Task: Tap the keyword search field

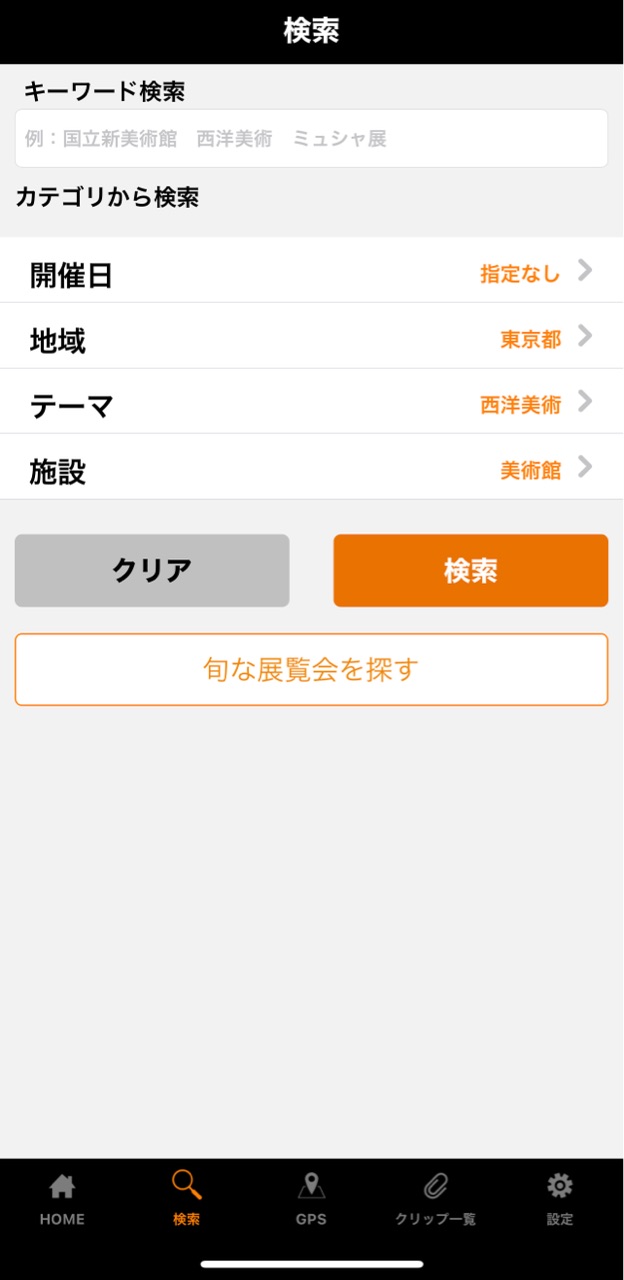Action: (311, 138)
